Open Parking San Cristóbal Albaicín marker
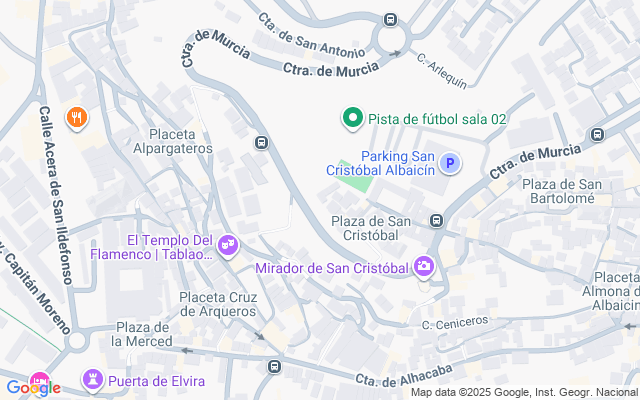The image size is (640, 400). click(450, 163)
